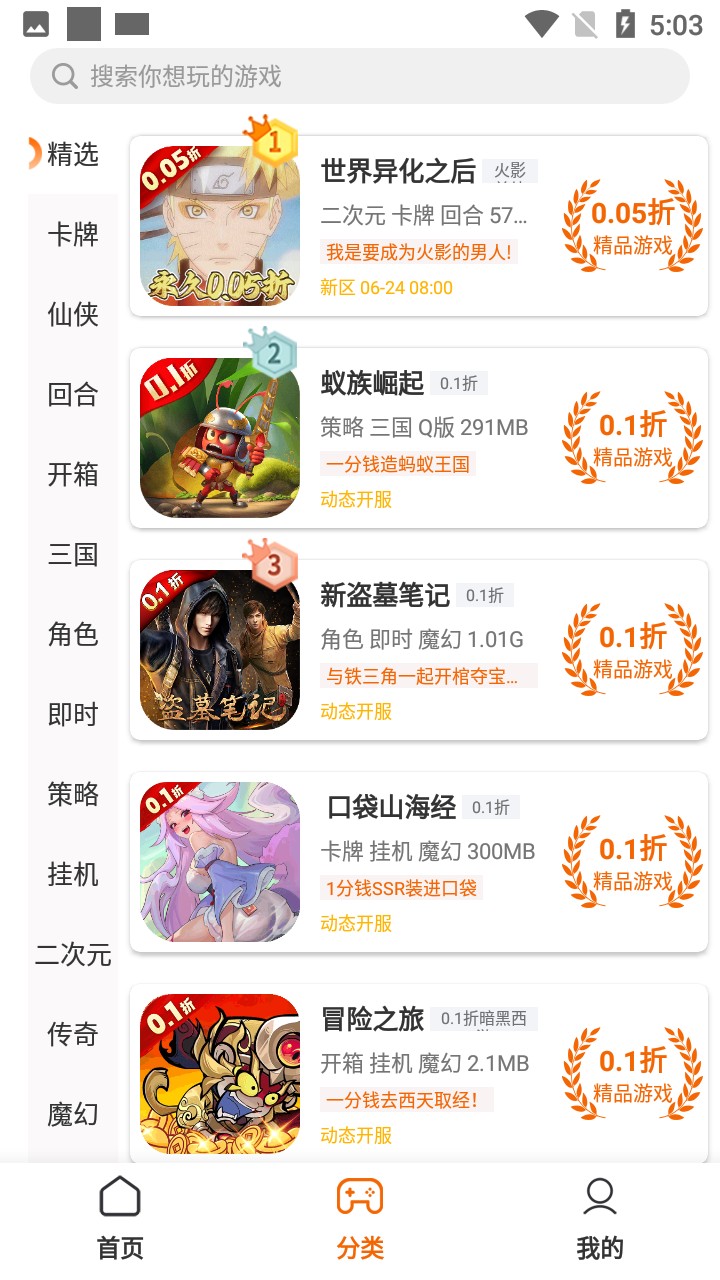Open the 冒险之旅 game card
Viewport: 720px width, 1280px height.
pyautogui.click(x=419, y=1074)
